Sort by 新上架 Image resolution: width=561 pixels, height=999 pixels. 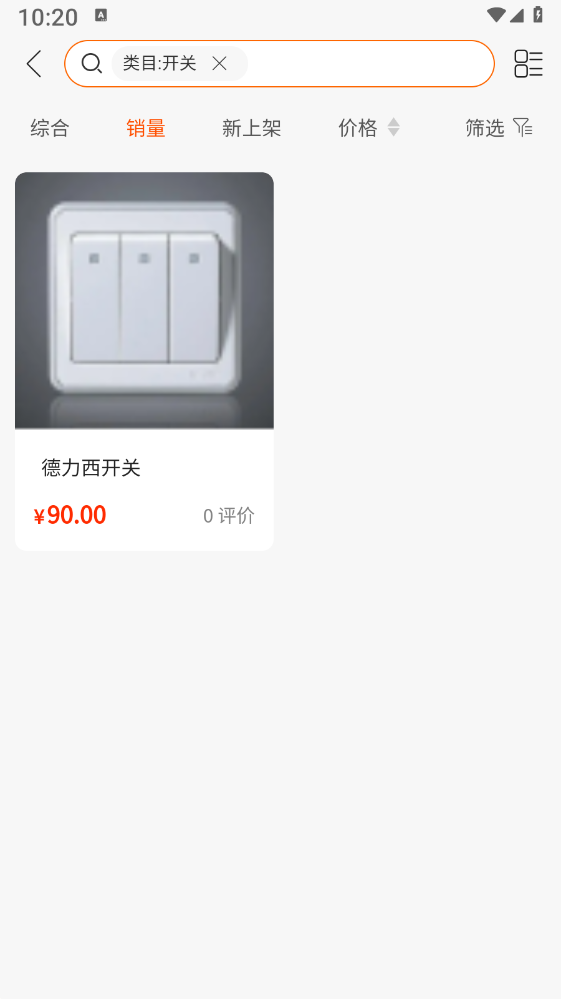pos(252,128)
